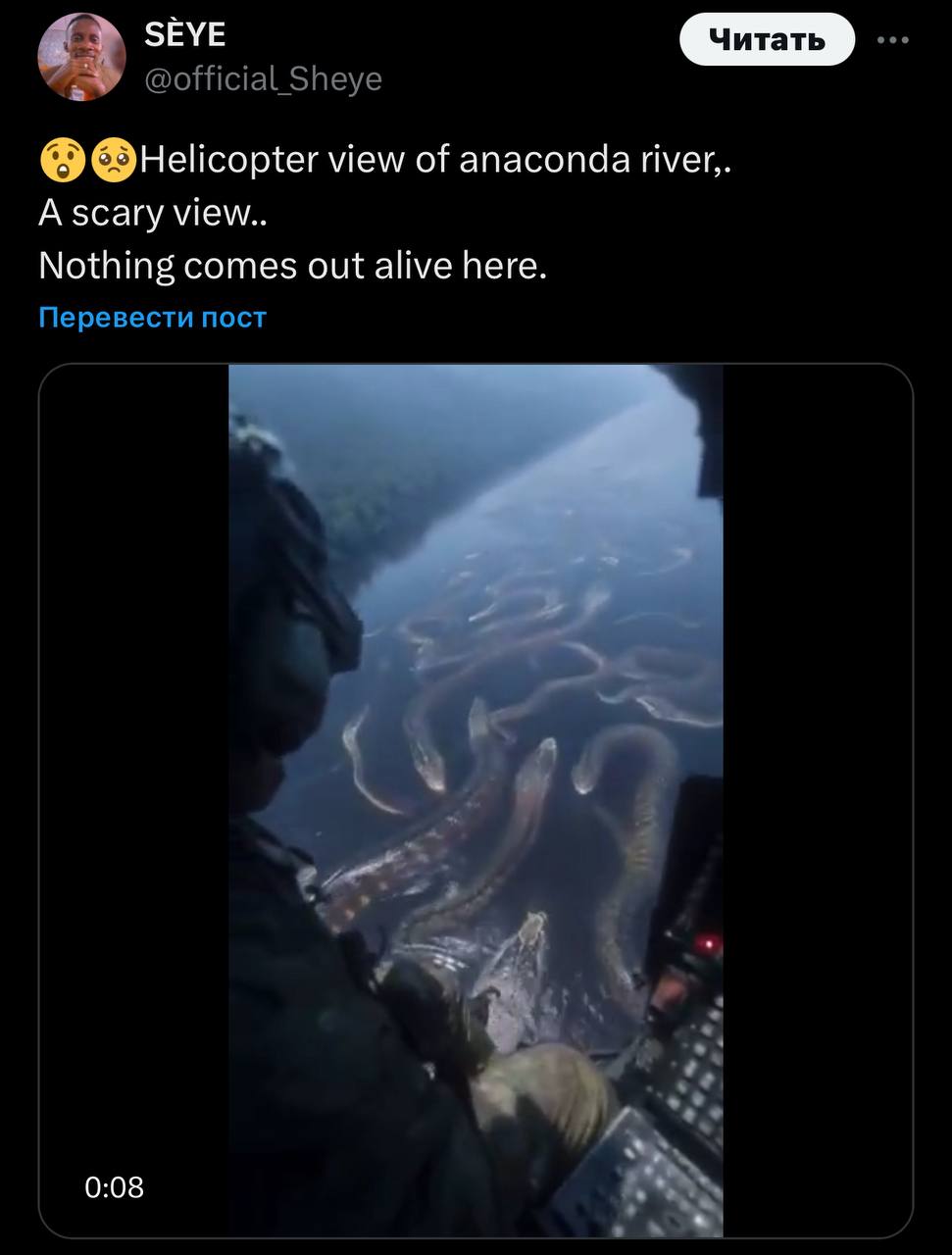
Task: Open SÈYE's profile picture
Action: (x=81, y=57)
